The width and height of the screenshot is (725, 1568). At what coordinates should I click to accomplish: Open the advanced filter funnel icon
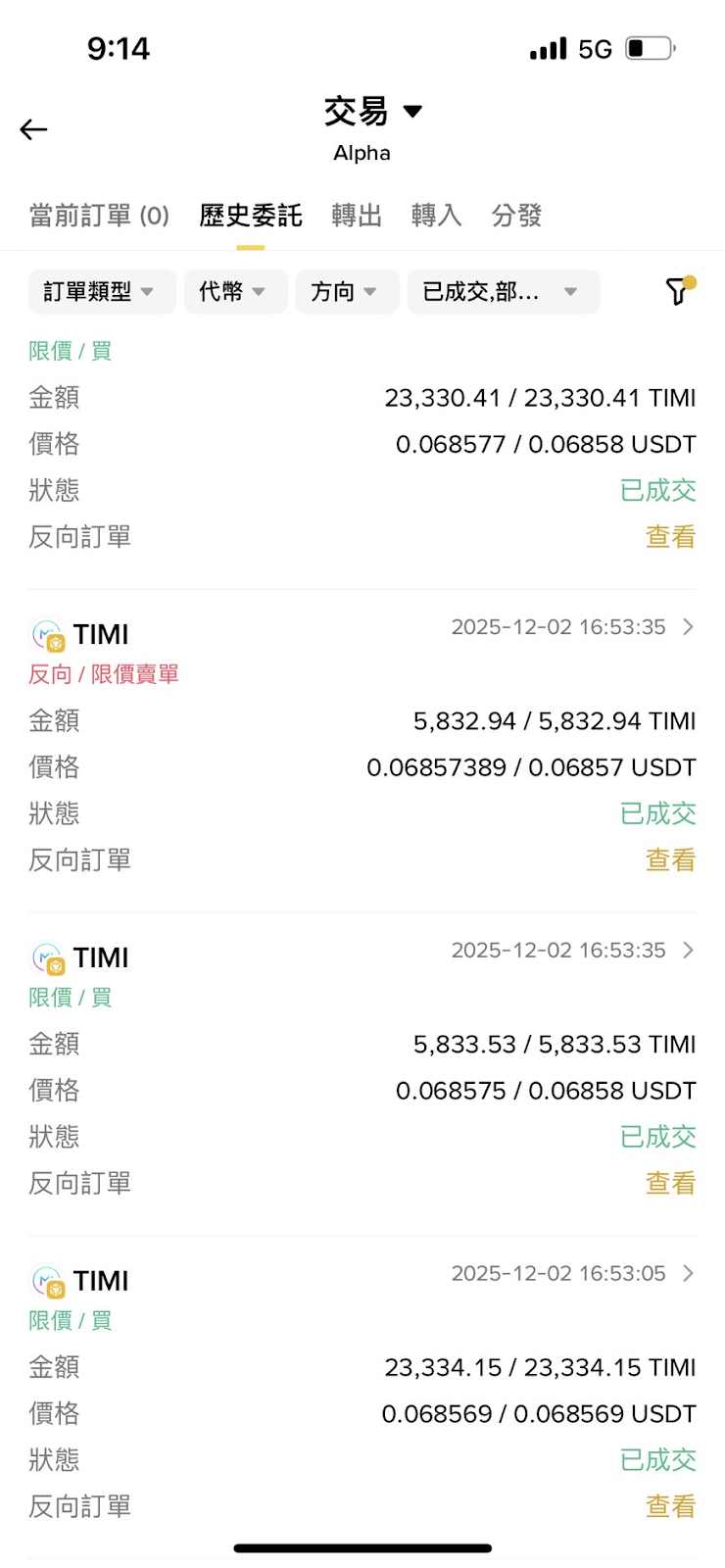[x=677, y=291]
